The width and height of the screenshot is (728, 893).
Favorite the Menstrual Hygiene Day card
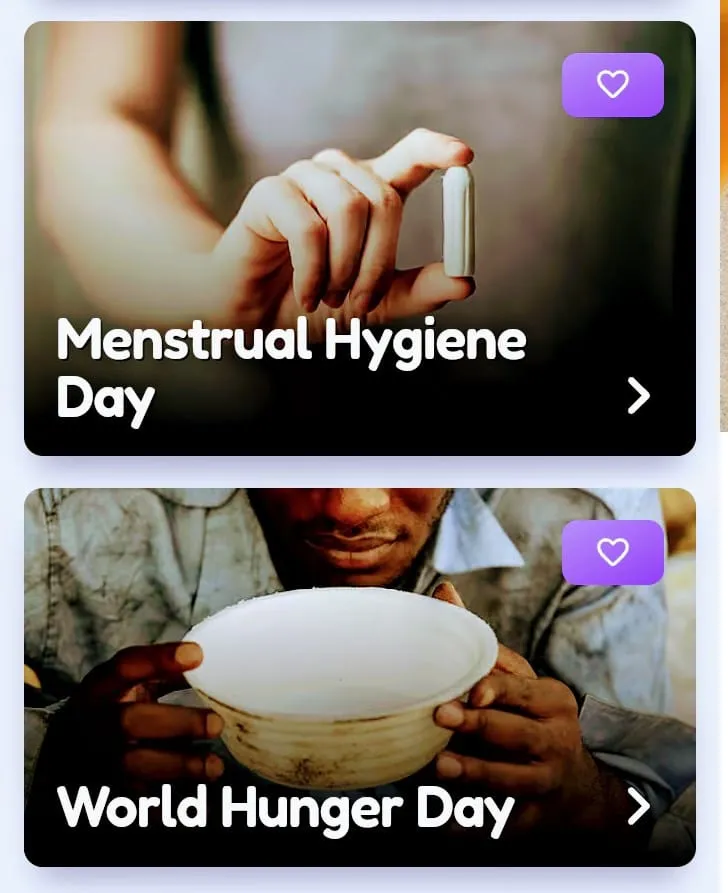tap(612, 85)
